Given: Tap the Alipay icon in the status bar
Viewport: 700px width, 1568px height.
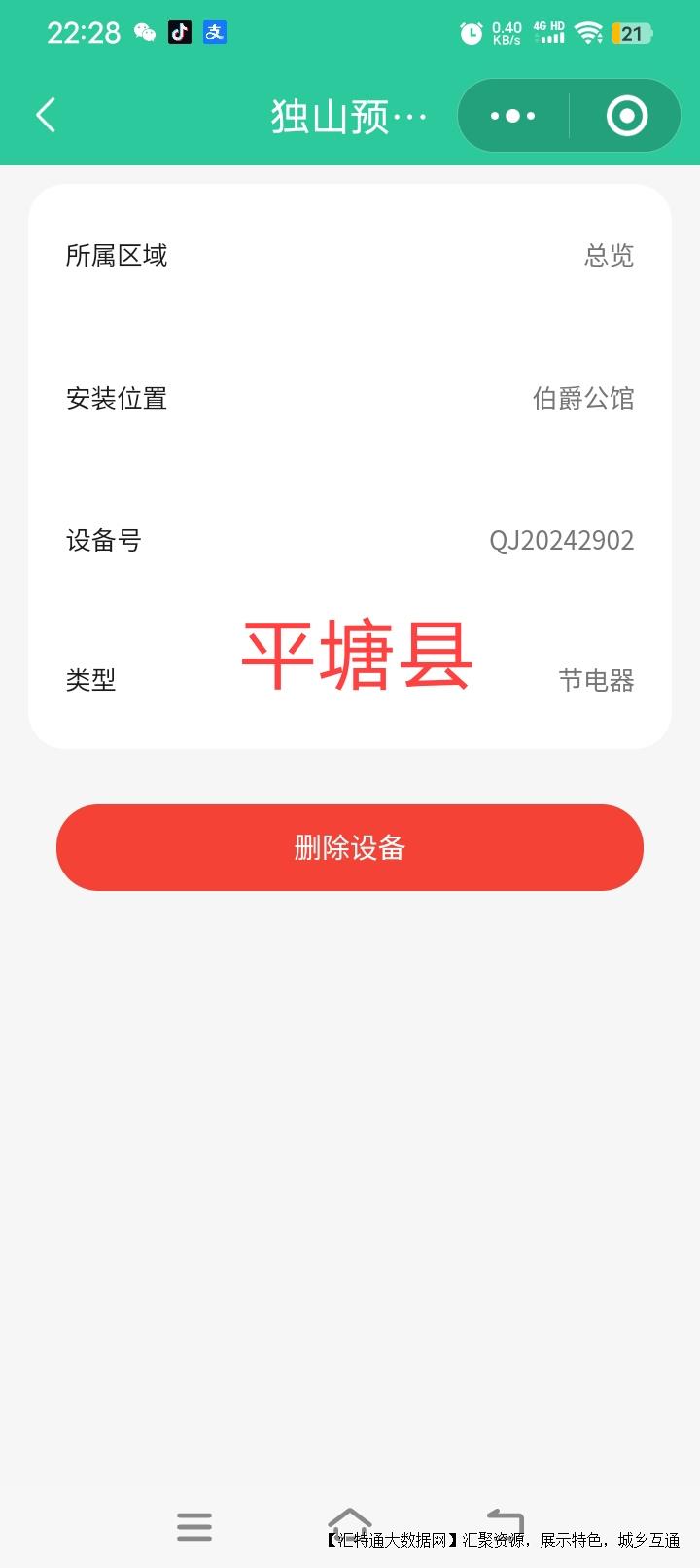Looking at the screenshot, I should click(214, 32).
